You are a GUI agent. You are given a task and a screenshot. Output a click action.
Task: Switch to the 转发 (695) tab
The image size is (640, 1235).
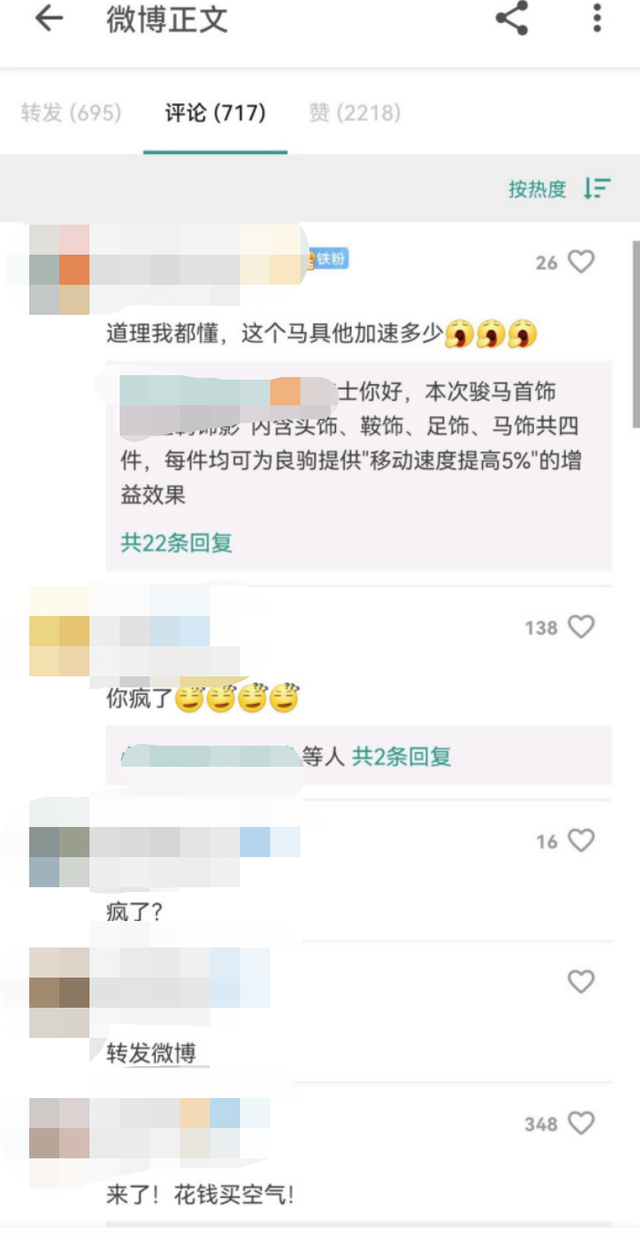(x=70, y=113)
